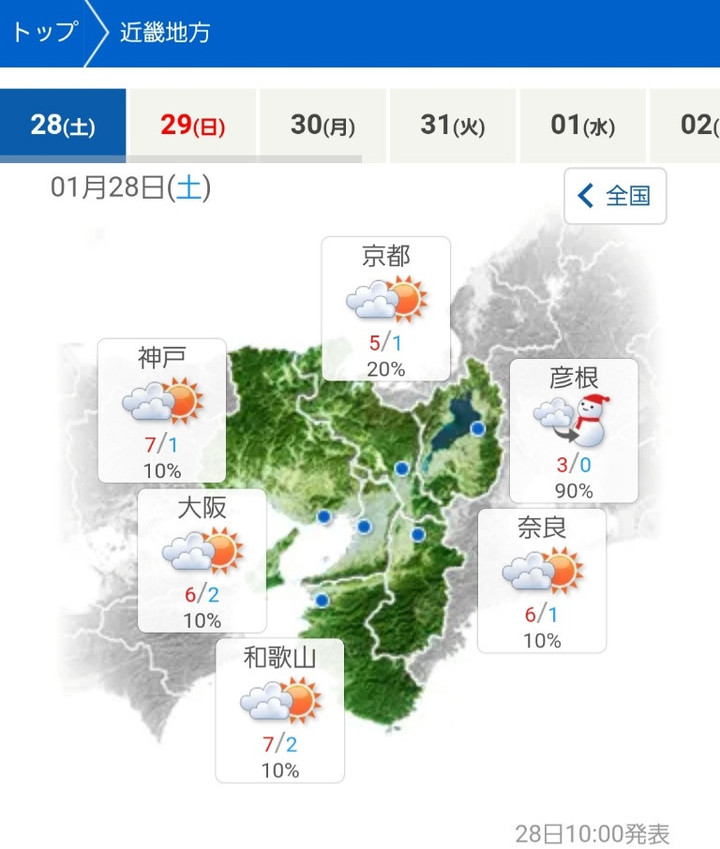Switch to the 31(火) date tab
The height and width of the screenshot is (849, 720).
tap(452, 125)
